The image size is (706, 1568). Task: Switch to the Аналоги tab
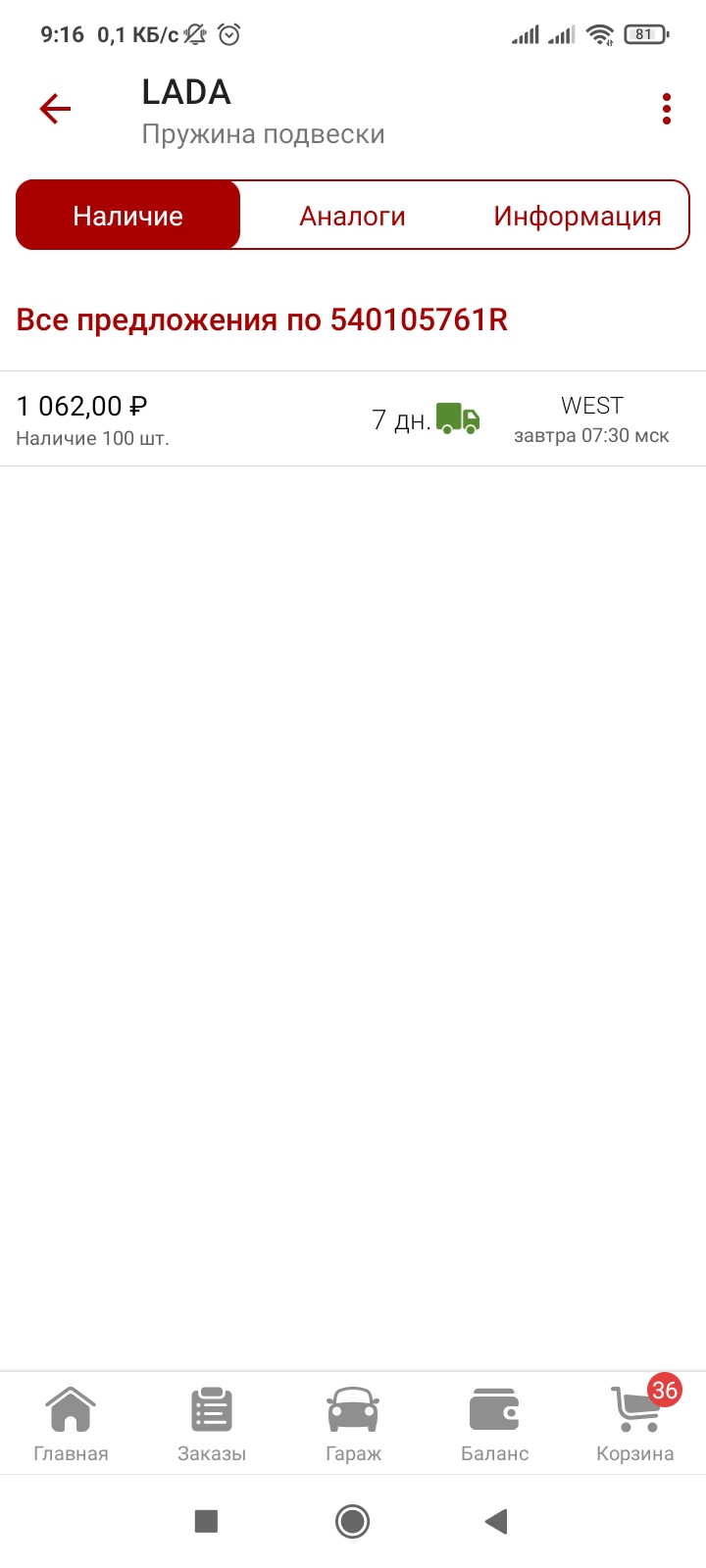[x=352, y=216]
